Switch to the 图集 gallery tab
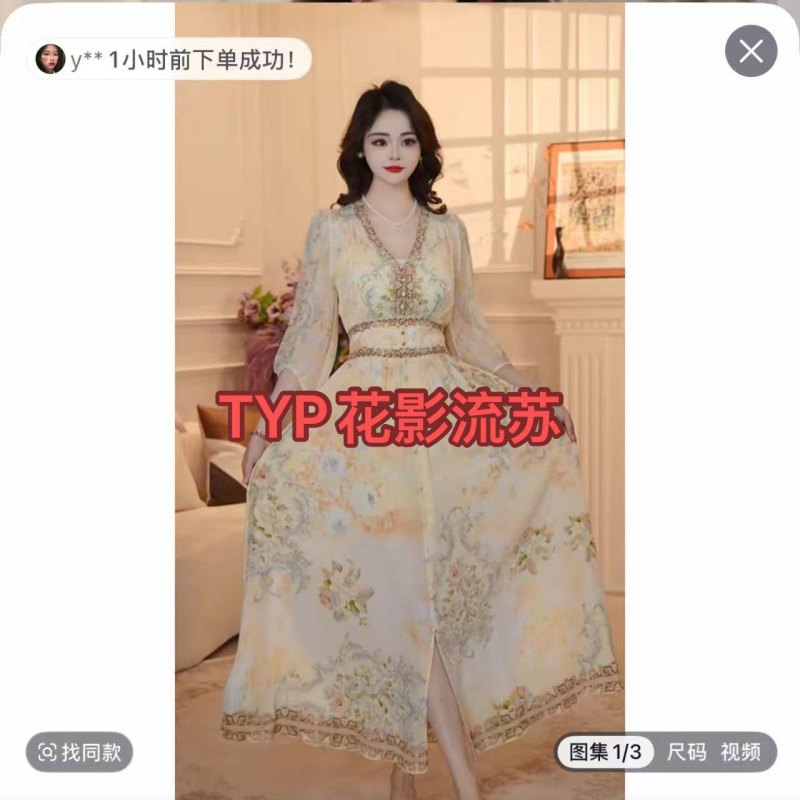 605,752
